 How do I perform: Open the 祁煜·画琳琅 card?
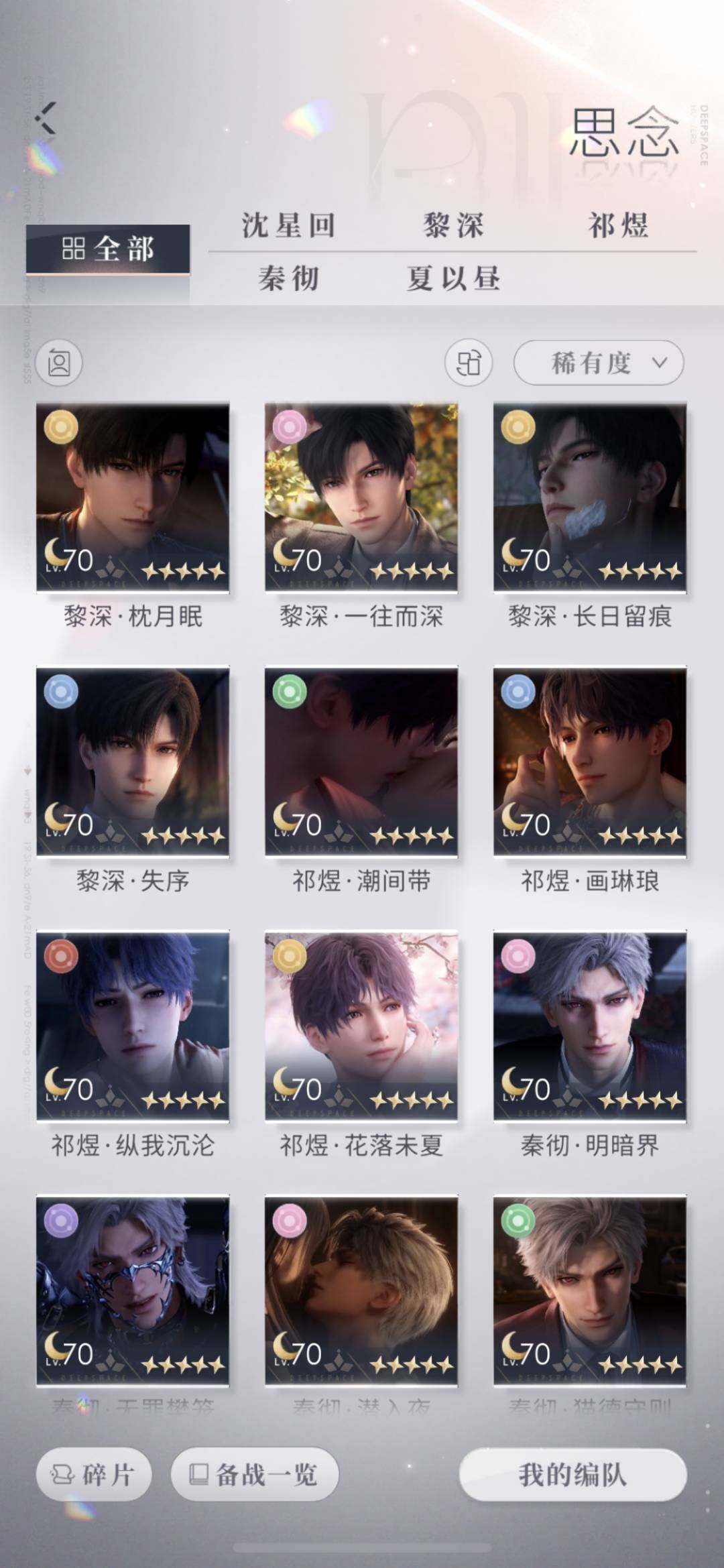coord(590,762)
